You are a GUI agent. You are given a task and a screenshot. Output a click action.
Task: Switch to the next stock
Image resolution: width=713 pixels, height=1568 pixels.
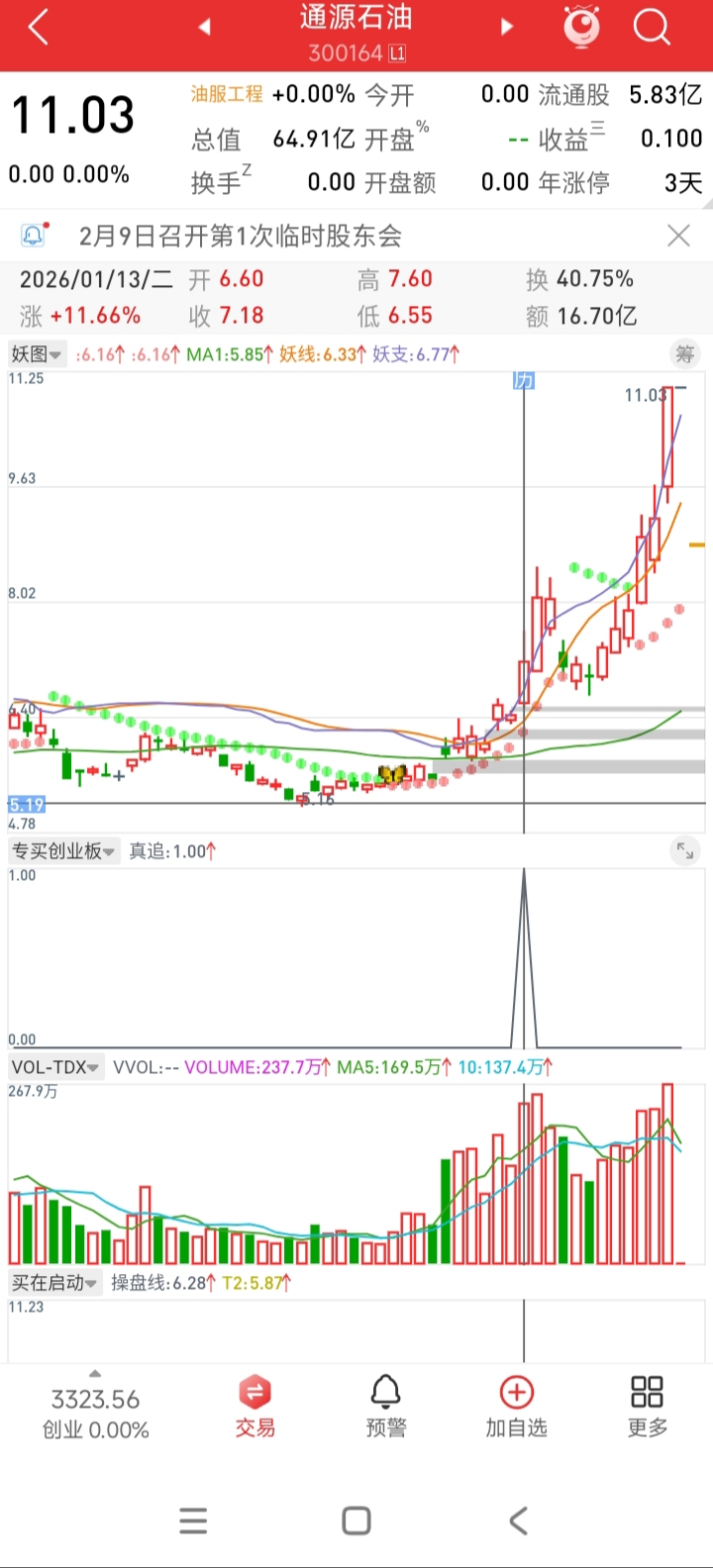point(507,27)
